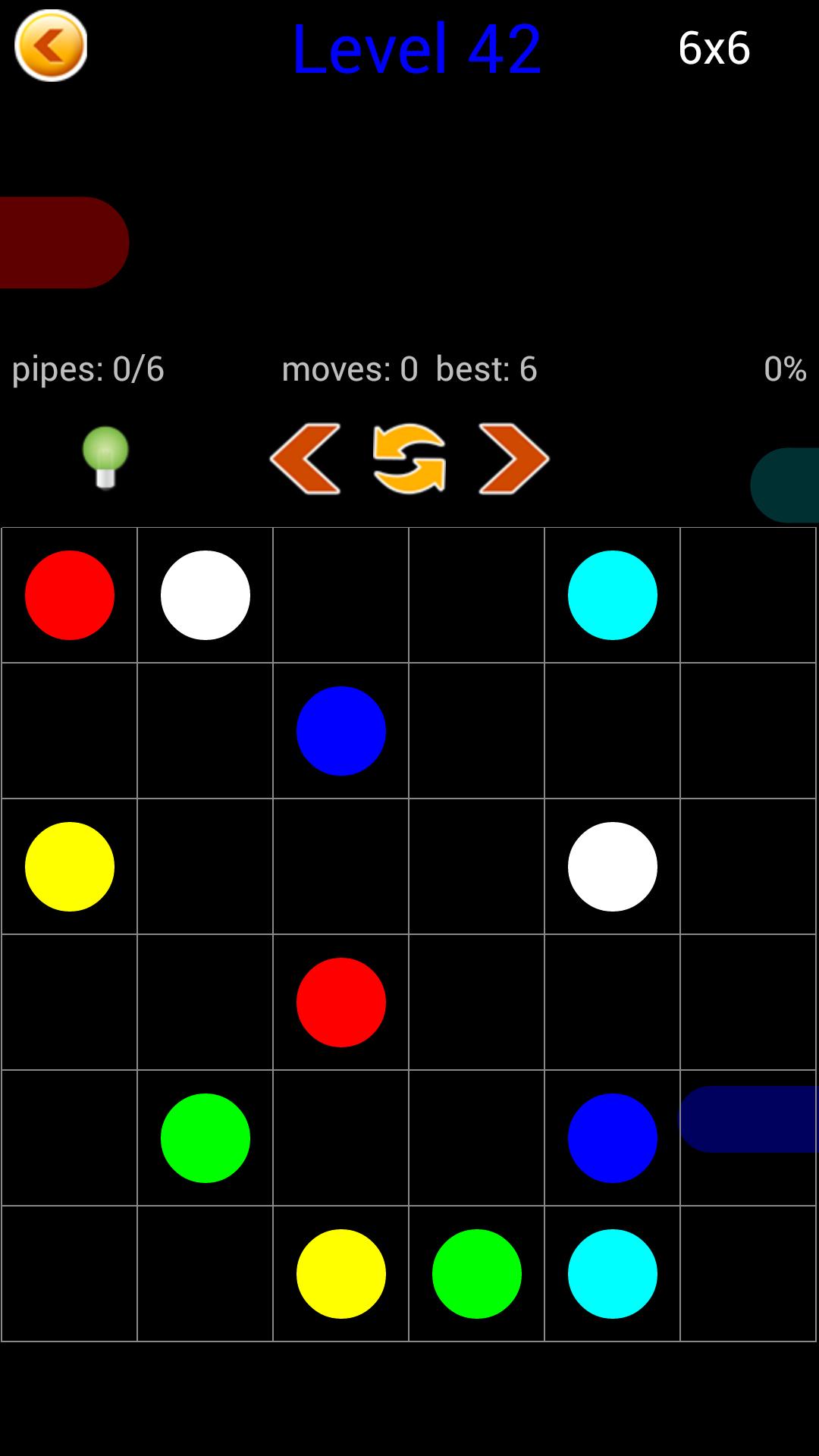The height and width of the screenshot is (1456, 819).
Task: Get a hint with the lightbulb
Action: 105,457
